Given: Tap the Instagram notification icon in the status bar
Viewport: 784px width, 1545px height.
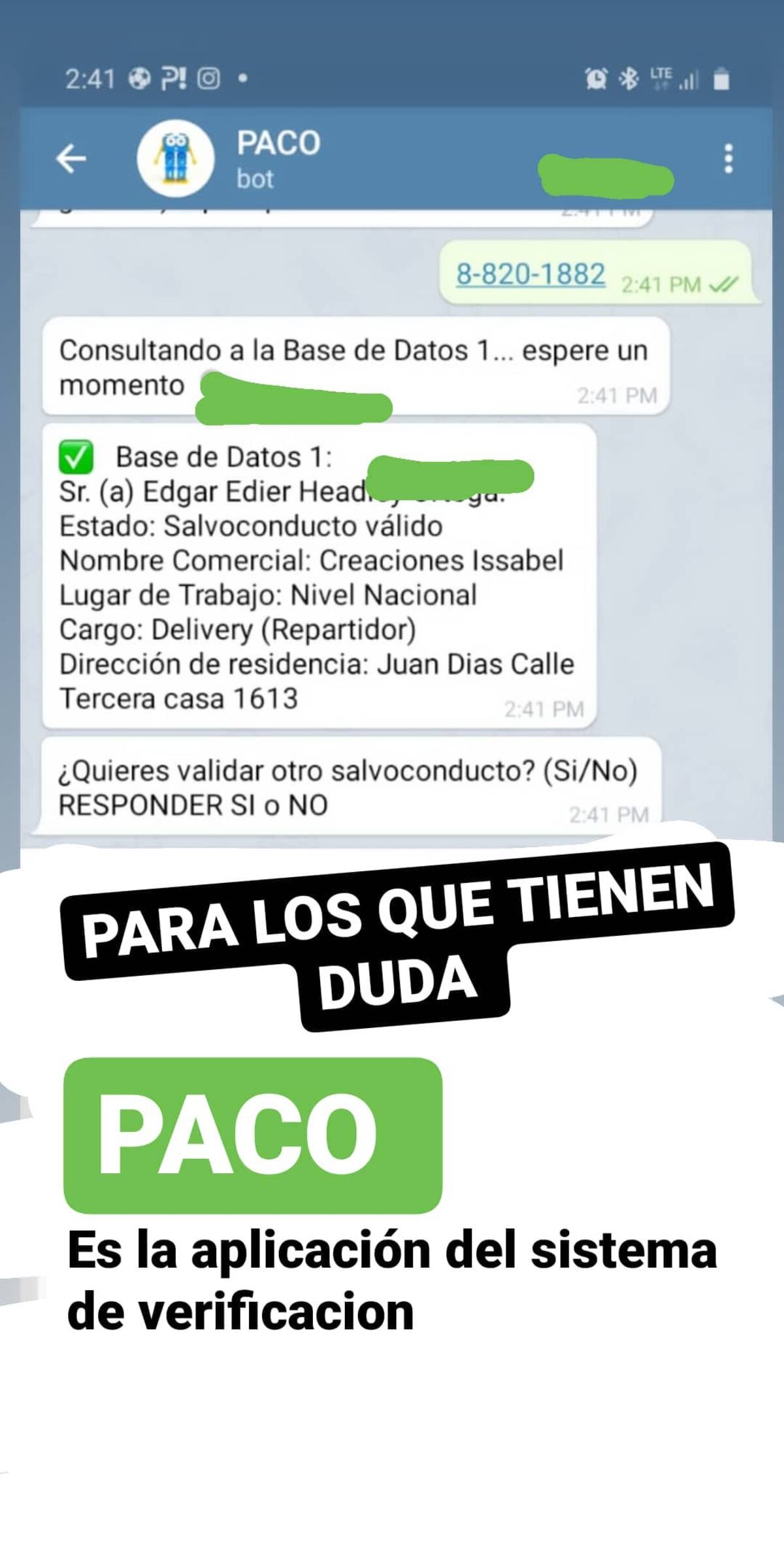Looking at the screenshot, I should [x=207, y=77].
